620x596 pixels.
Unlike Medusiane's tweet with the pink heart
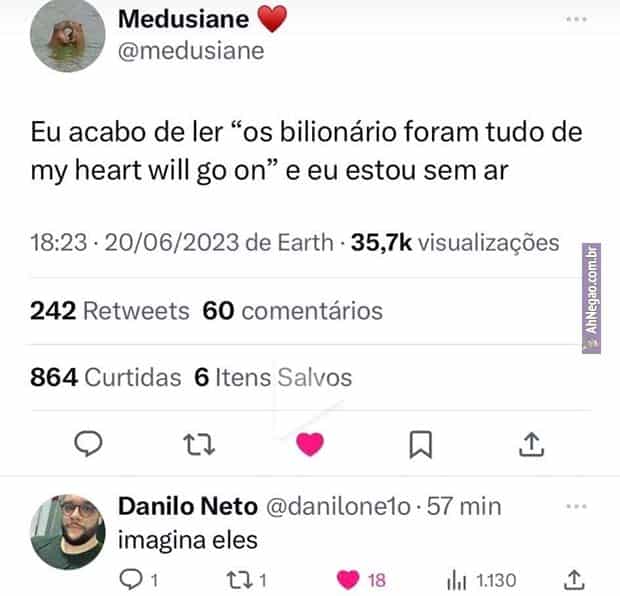311,443
